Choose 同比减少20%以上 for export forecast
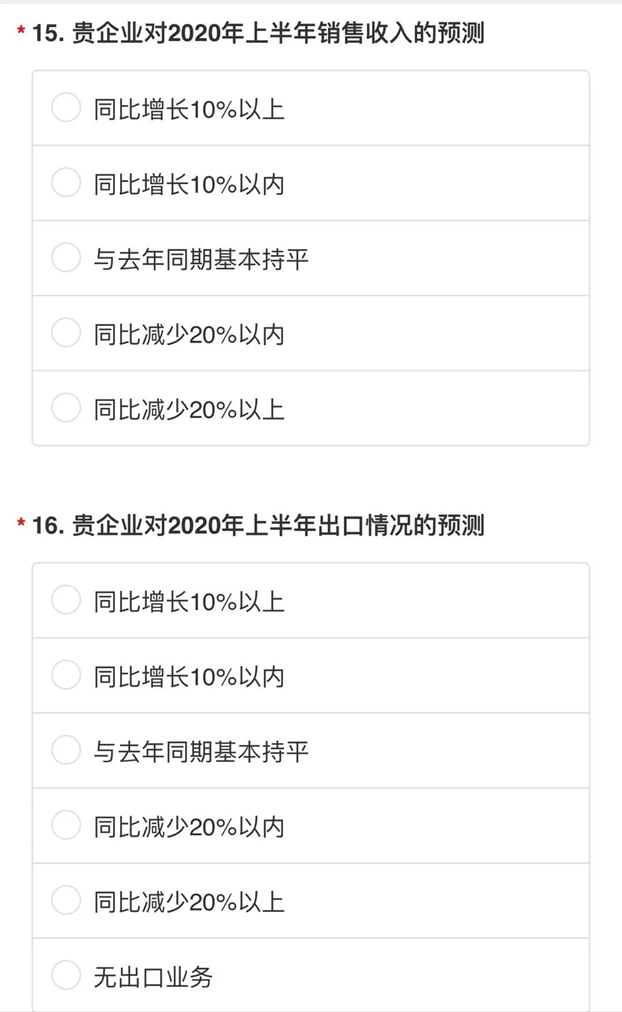 click(311, 900)
